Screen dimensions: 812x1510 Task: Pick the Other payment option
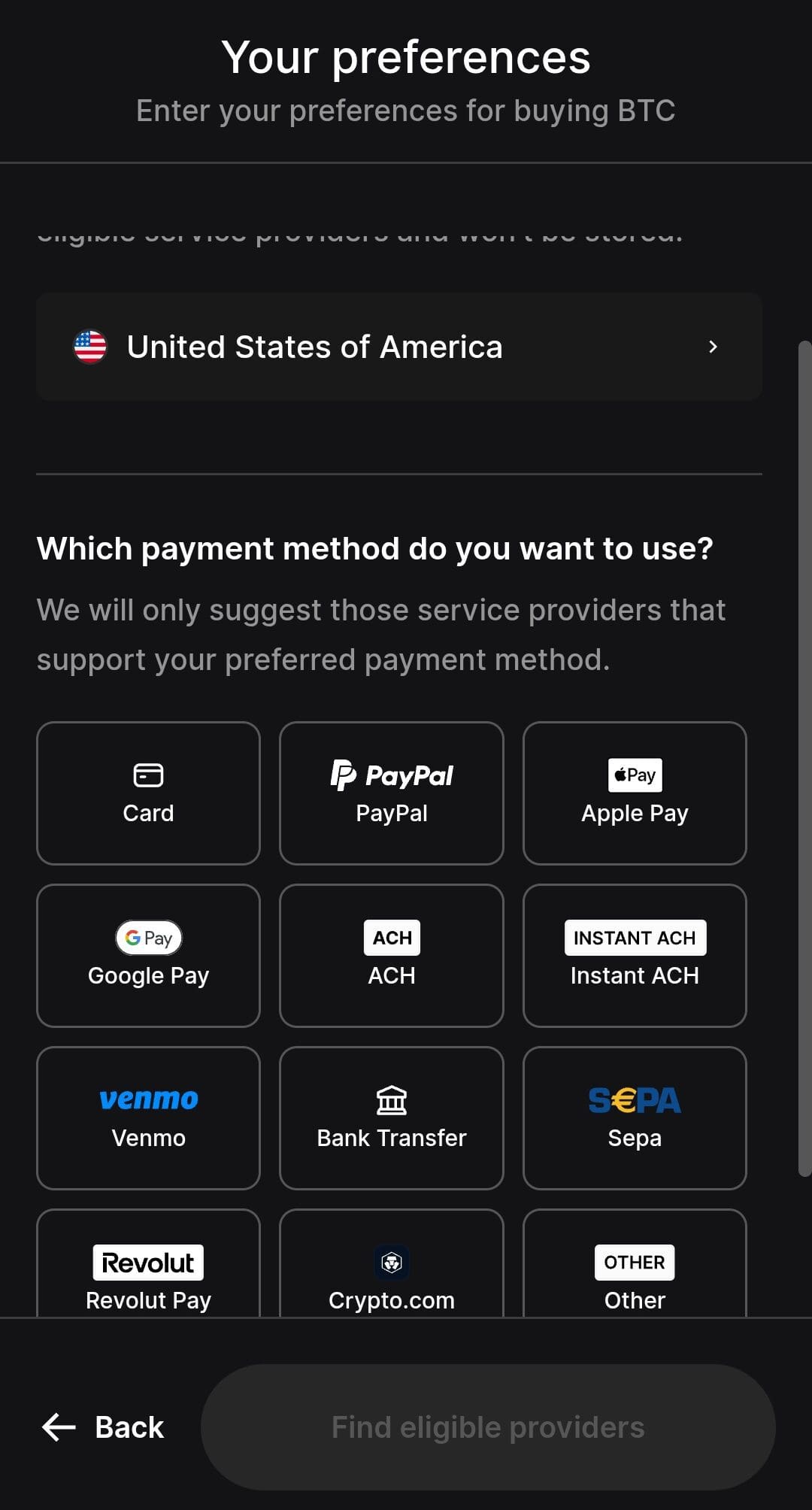click(x=635, y=1271)
